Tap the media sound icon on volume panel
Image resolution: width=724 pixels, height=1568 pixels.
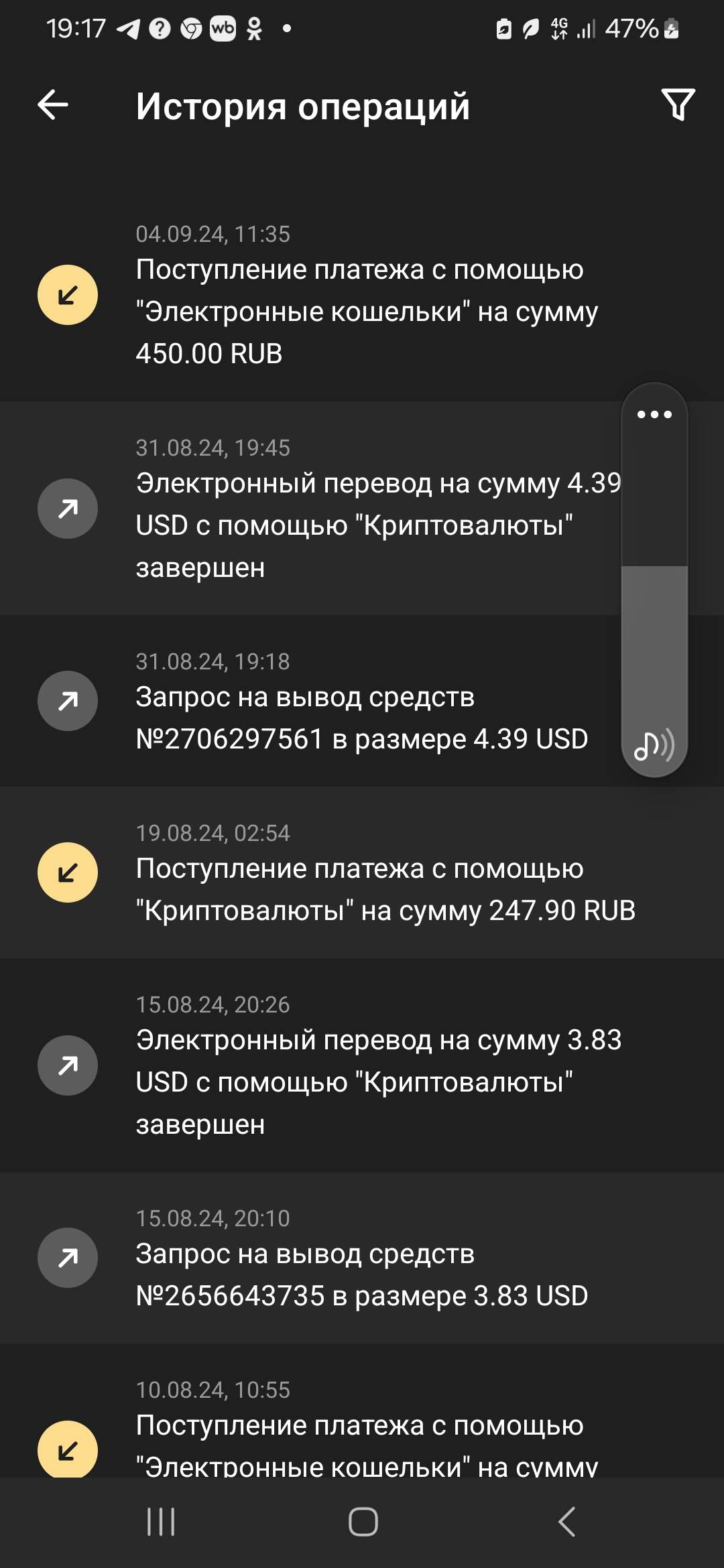pyautogui.click(x=654, y=745)
